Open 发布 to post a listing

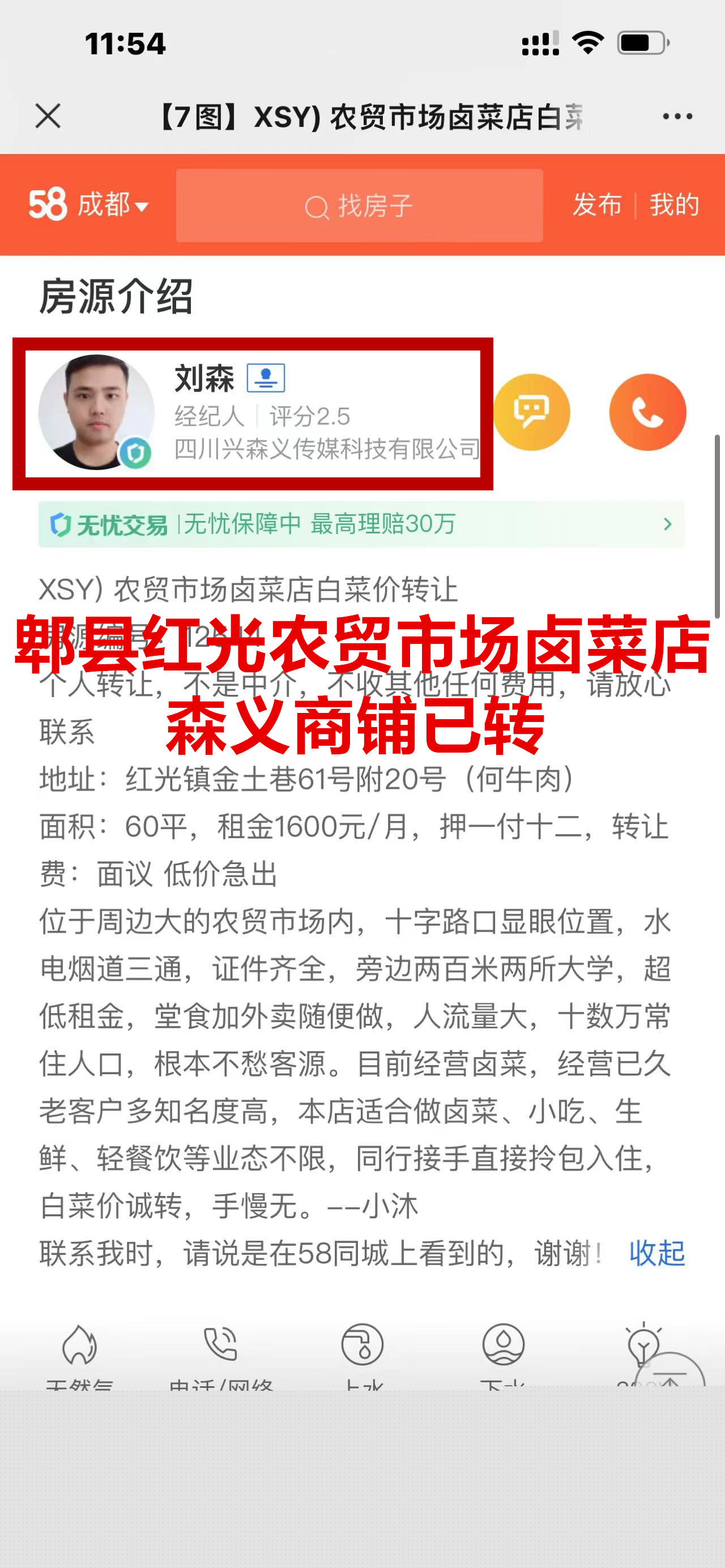(x=596, y=204)
